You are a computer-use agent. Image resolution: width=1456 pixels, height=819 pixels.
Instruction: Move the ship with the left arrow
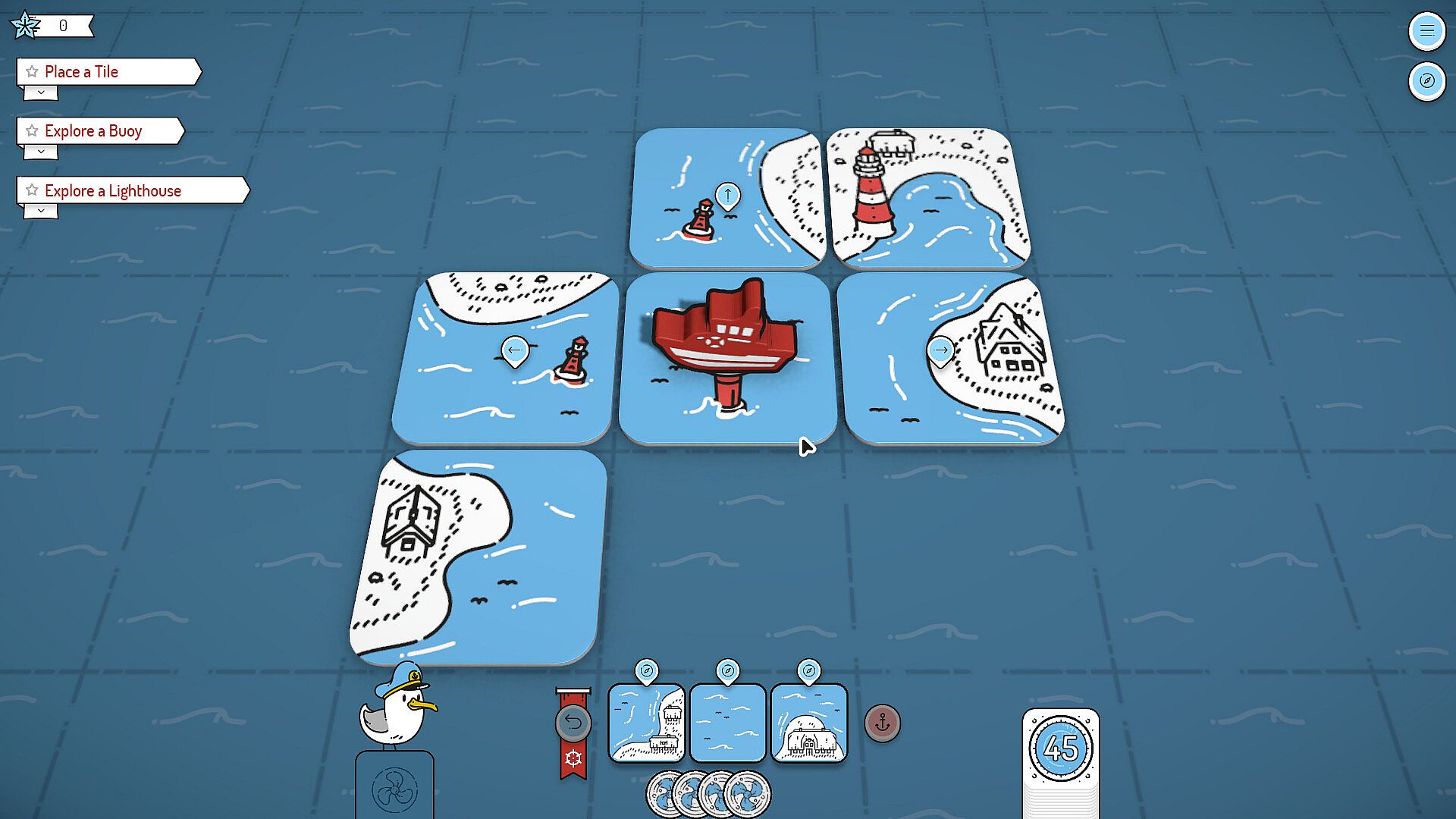click(x=515, y=350)
